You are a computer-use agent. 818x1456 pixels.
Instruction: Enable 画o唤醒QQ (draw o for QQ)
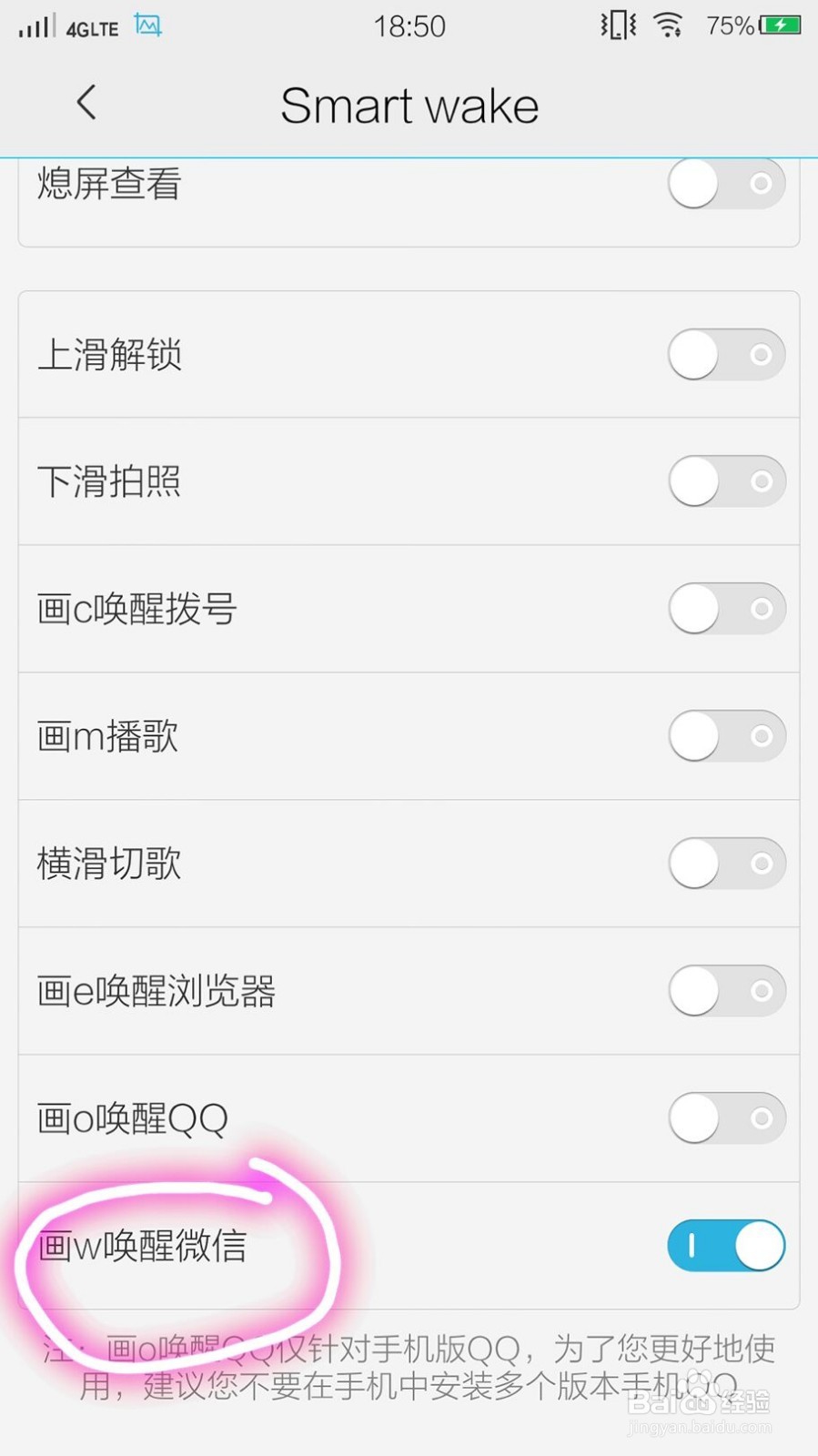725,1118
